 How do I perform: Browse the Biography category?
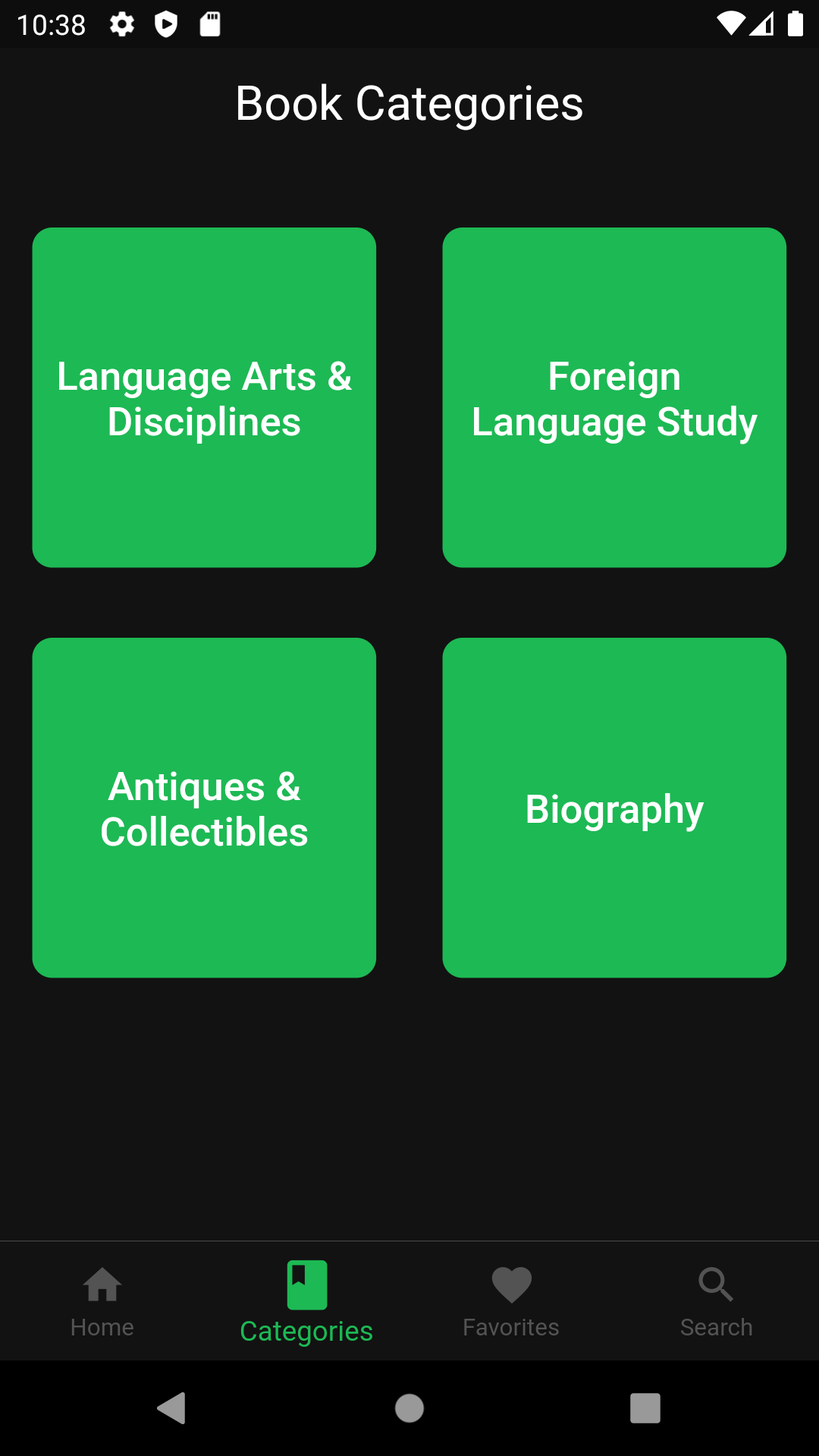coord(614,808)
